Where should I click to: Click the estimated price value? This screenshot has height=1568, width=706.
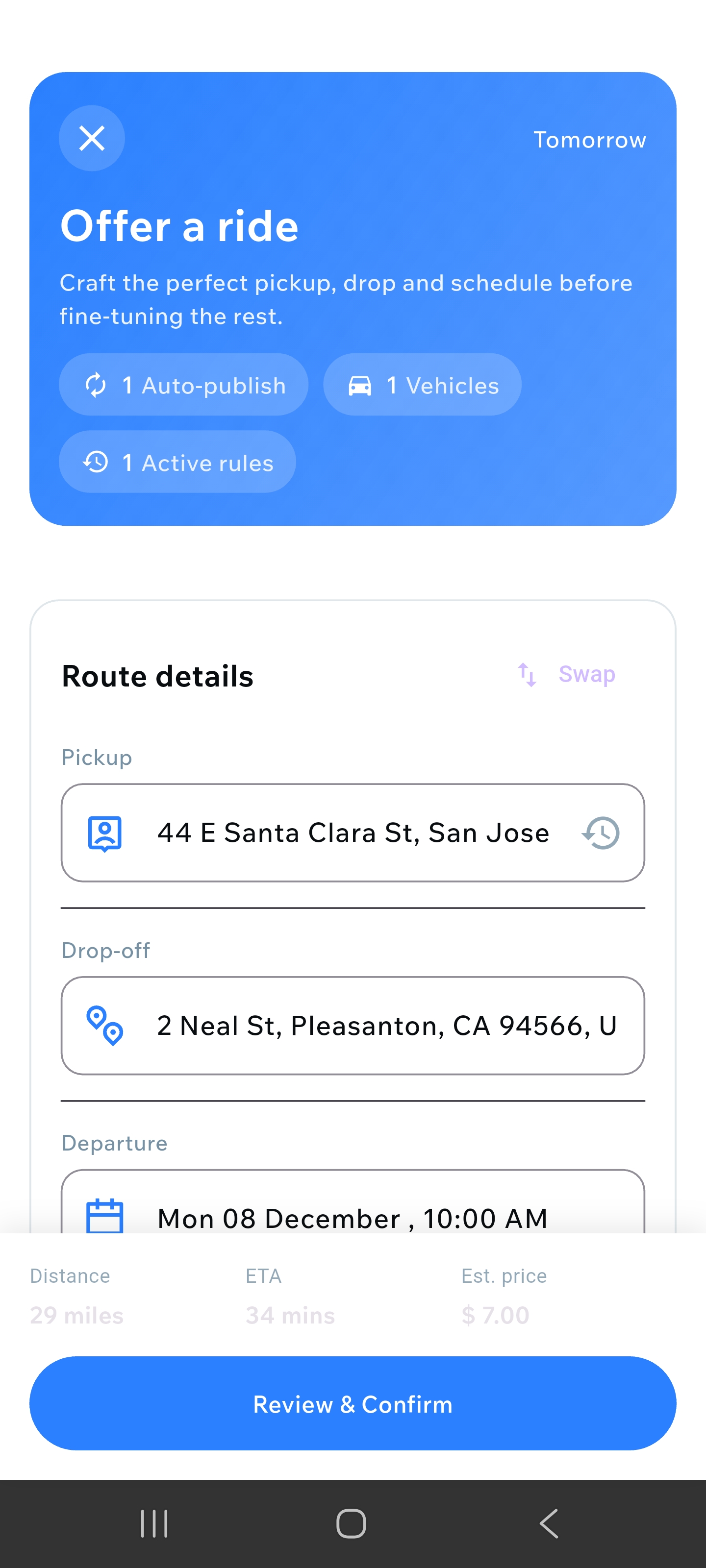pos(495,1315)
